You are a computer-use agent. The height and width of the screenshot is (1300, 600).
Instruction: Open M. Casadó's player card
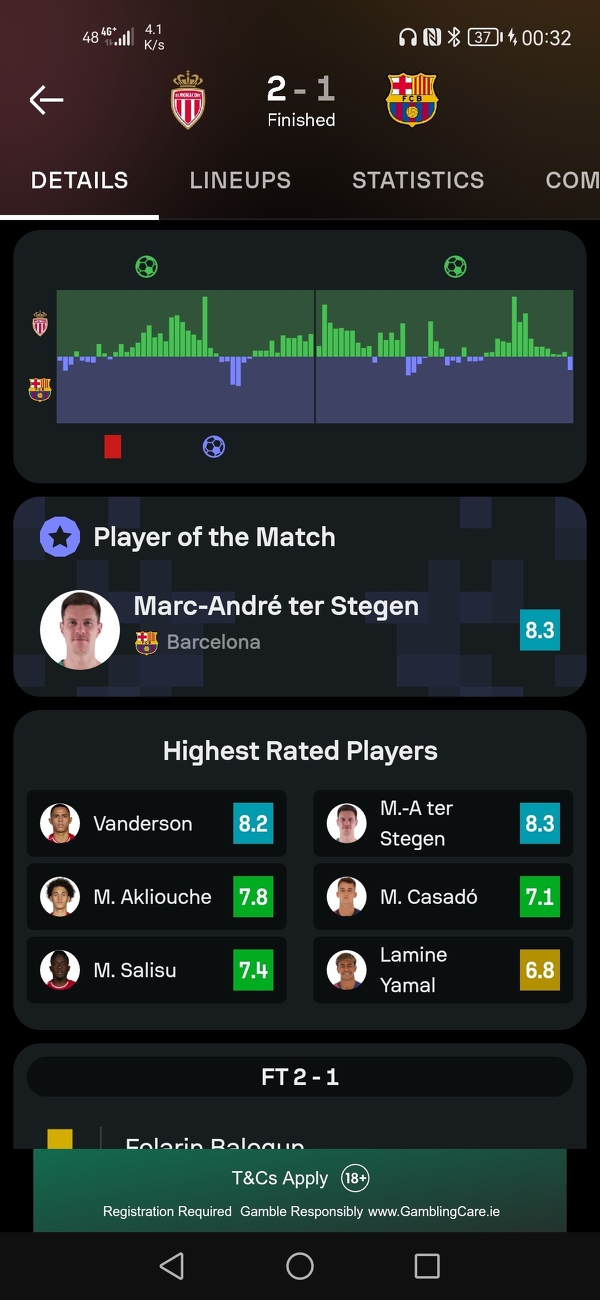pyautogui.click(x=443, y=896)
